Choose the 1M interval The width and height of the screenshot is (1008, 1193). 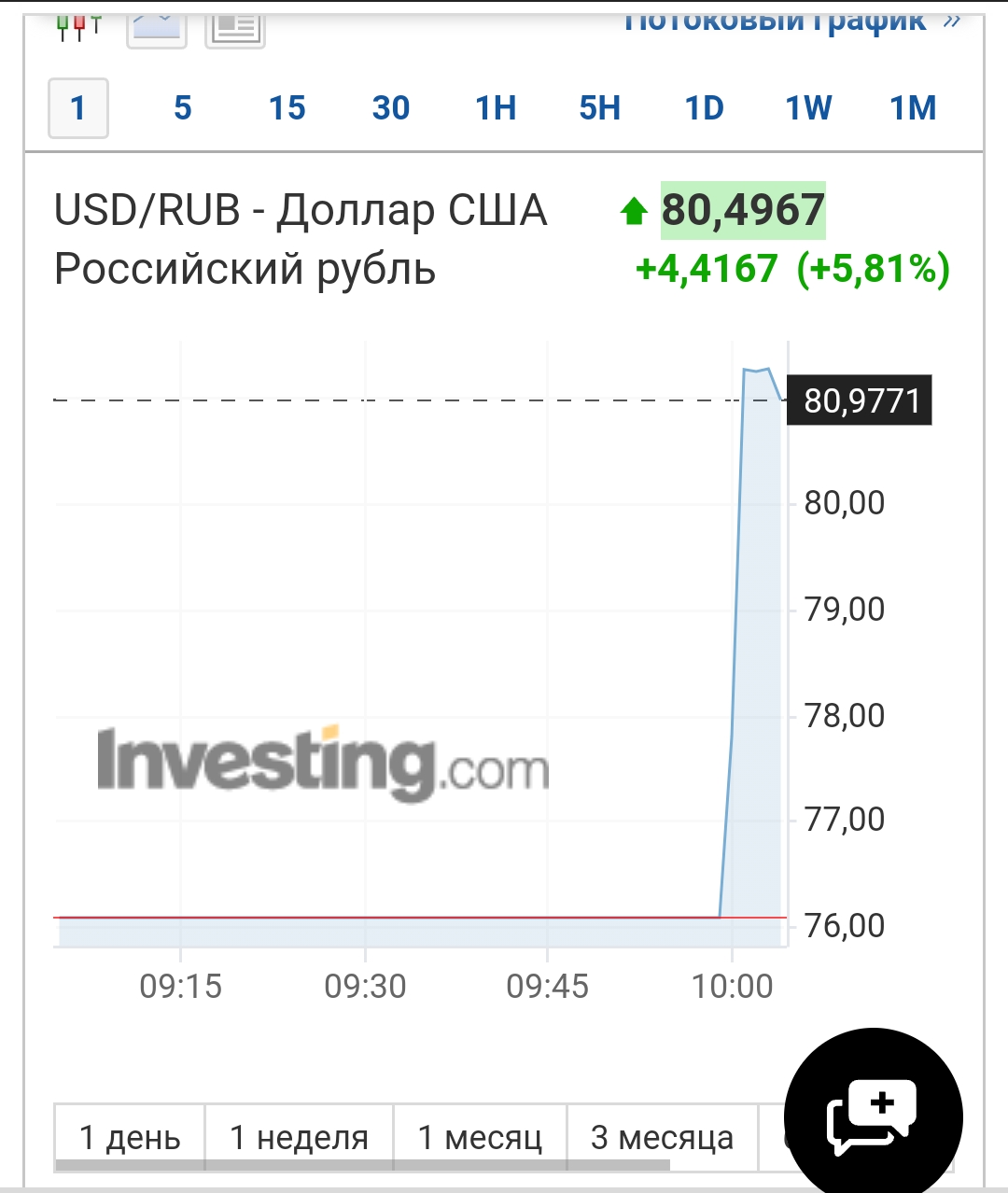coord(913,108)
